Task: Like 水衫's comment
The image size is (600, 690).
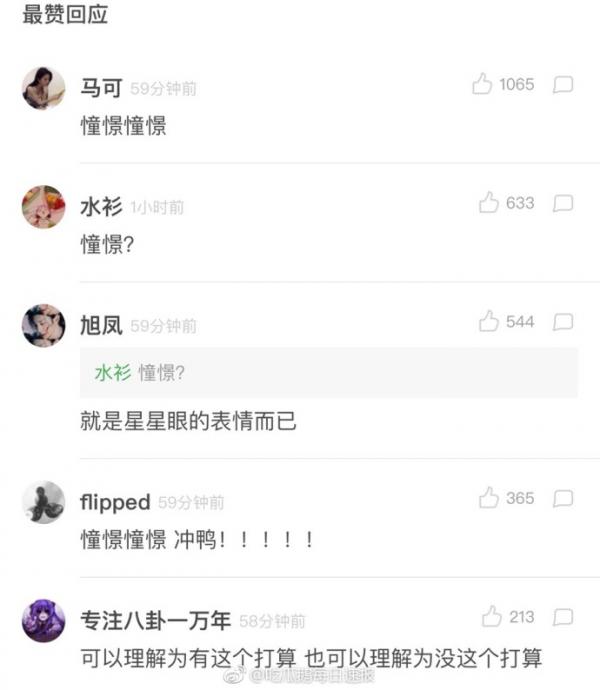Action: (x=489, y=203)
